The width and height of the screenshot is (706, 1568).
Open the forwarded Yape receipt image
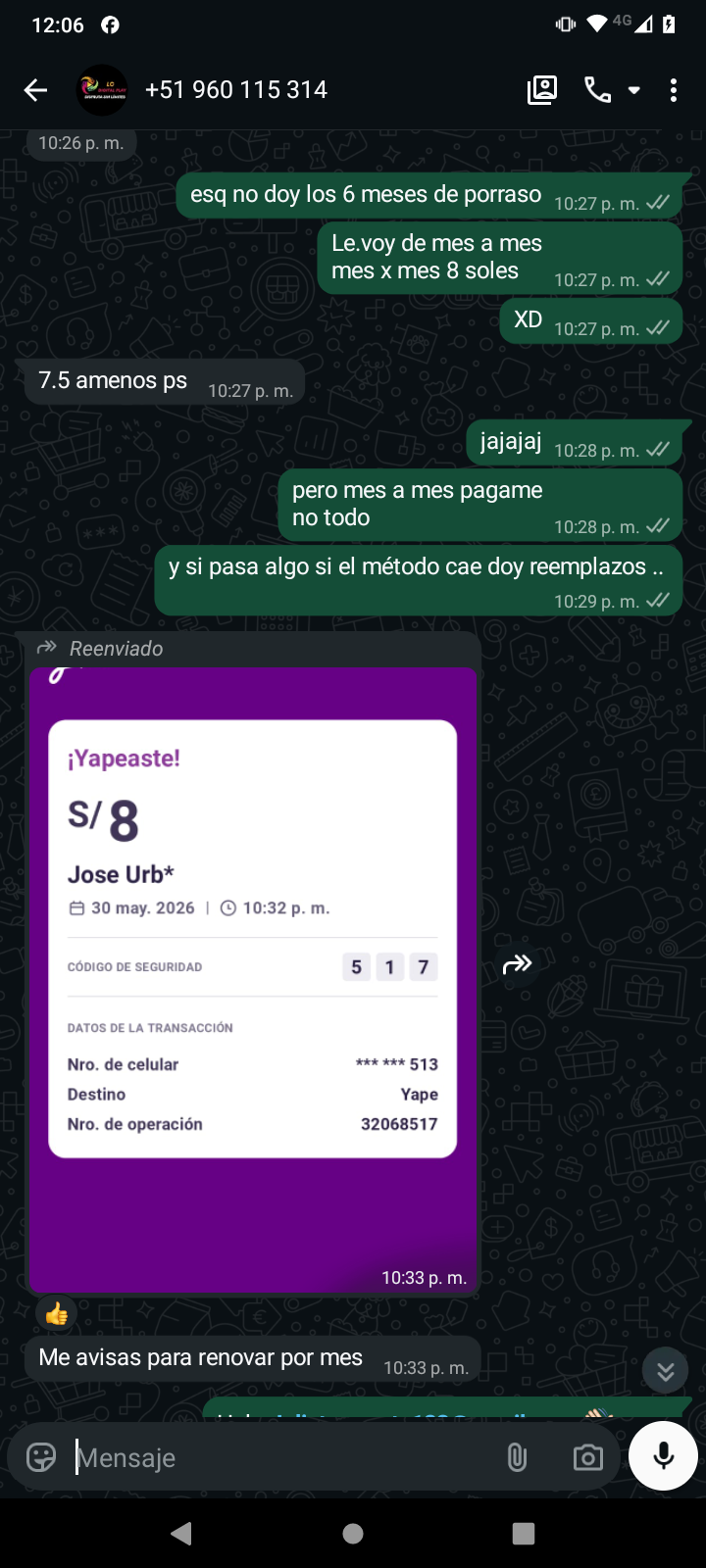click(x=253, y=980)
